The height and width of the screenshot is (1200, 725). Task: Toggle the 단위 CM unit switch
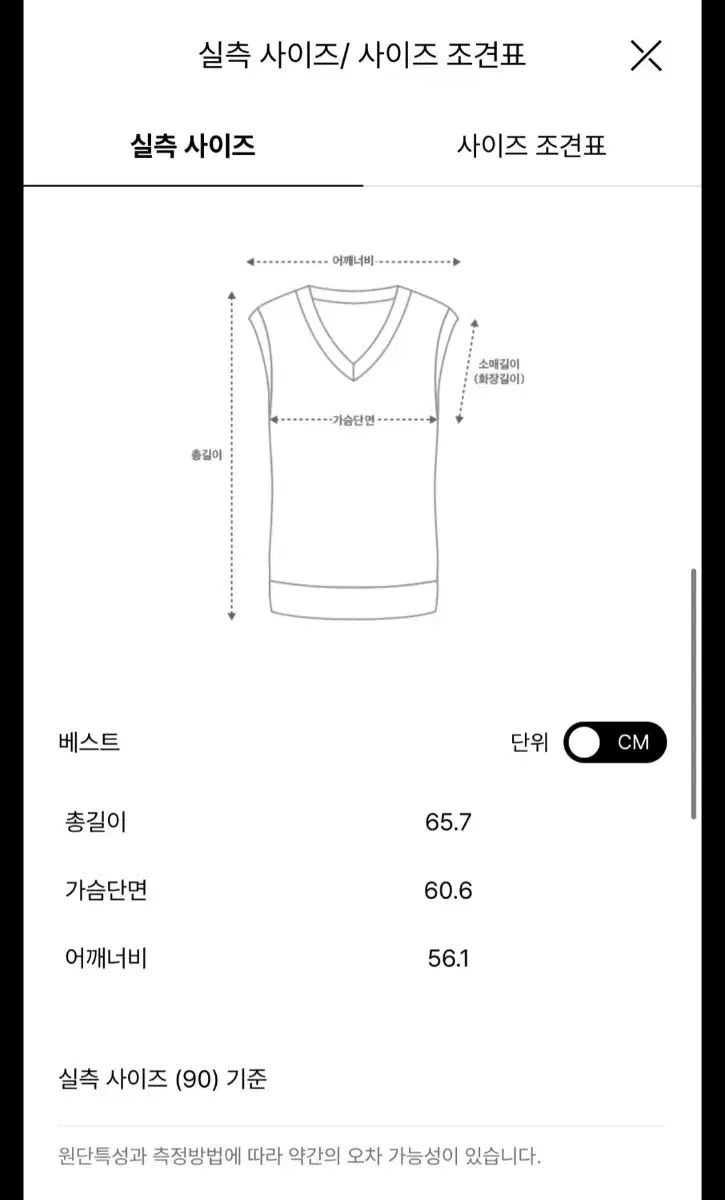click(614, 742)
